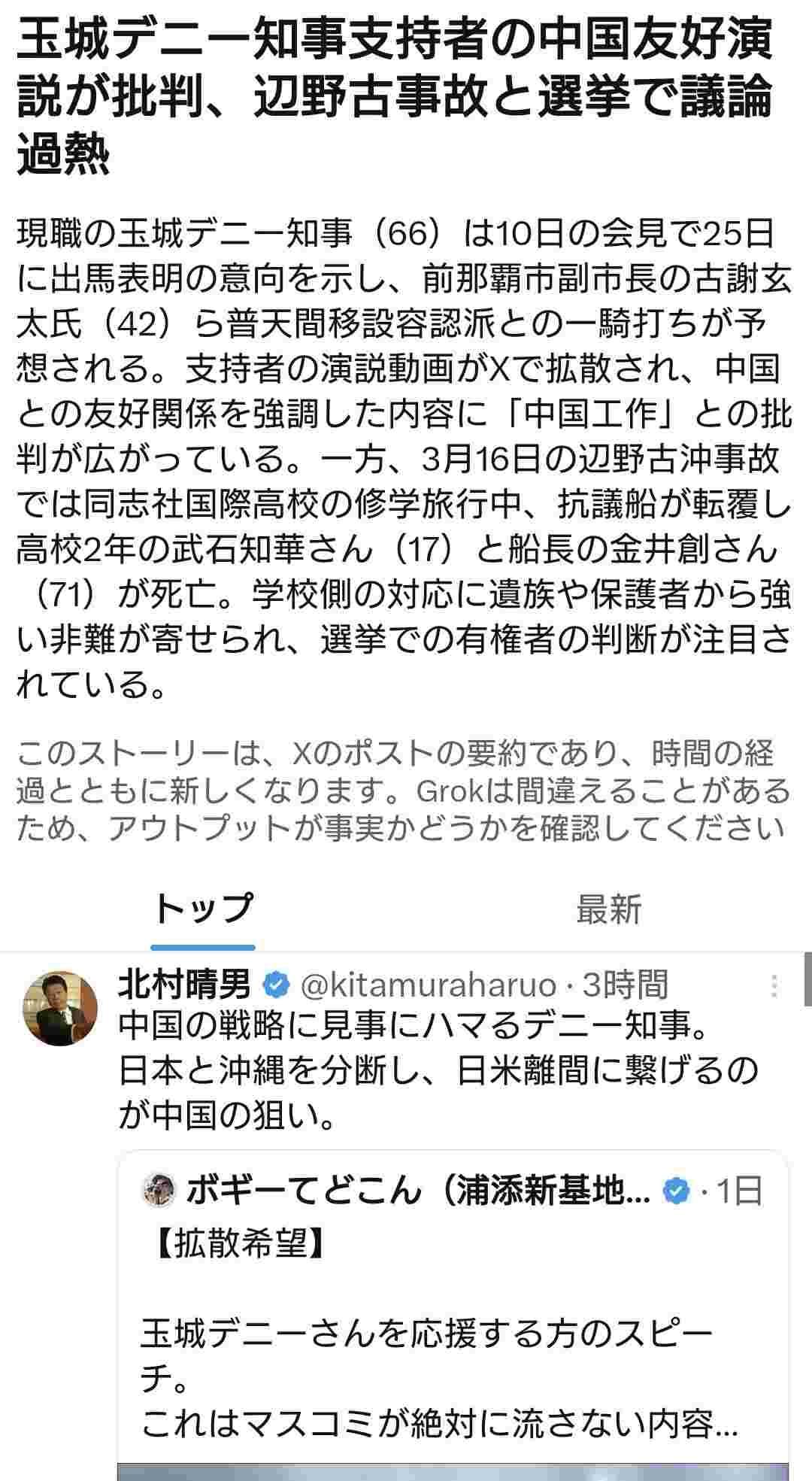Viewport: 812px width, 1481px height.
Task: Open overflow menu on 北村晴男's post
Action: pyautogui.click(x=774, y=985)
